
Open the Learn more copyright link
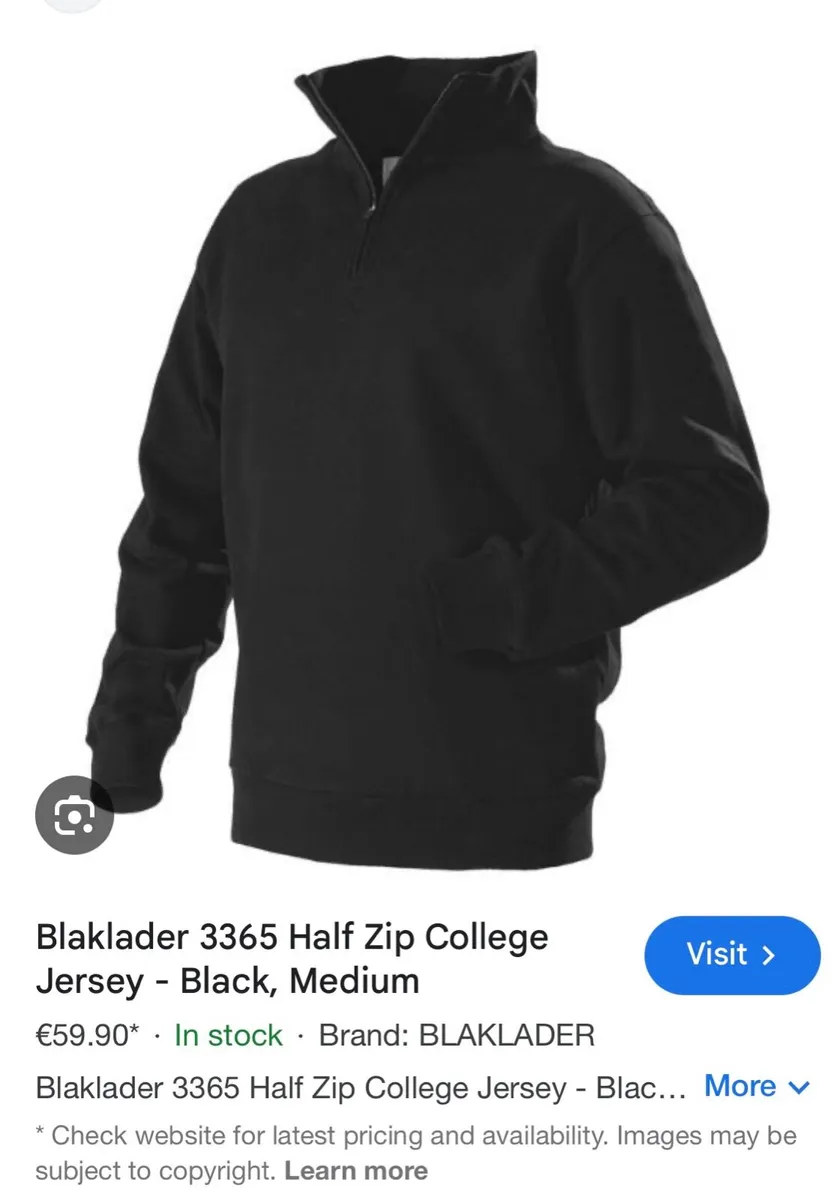(355, 1170)
